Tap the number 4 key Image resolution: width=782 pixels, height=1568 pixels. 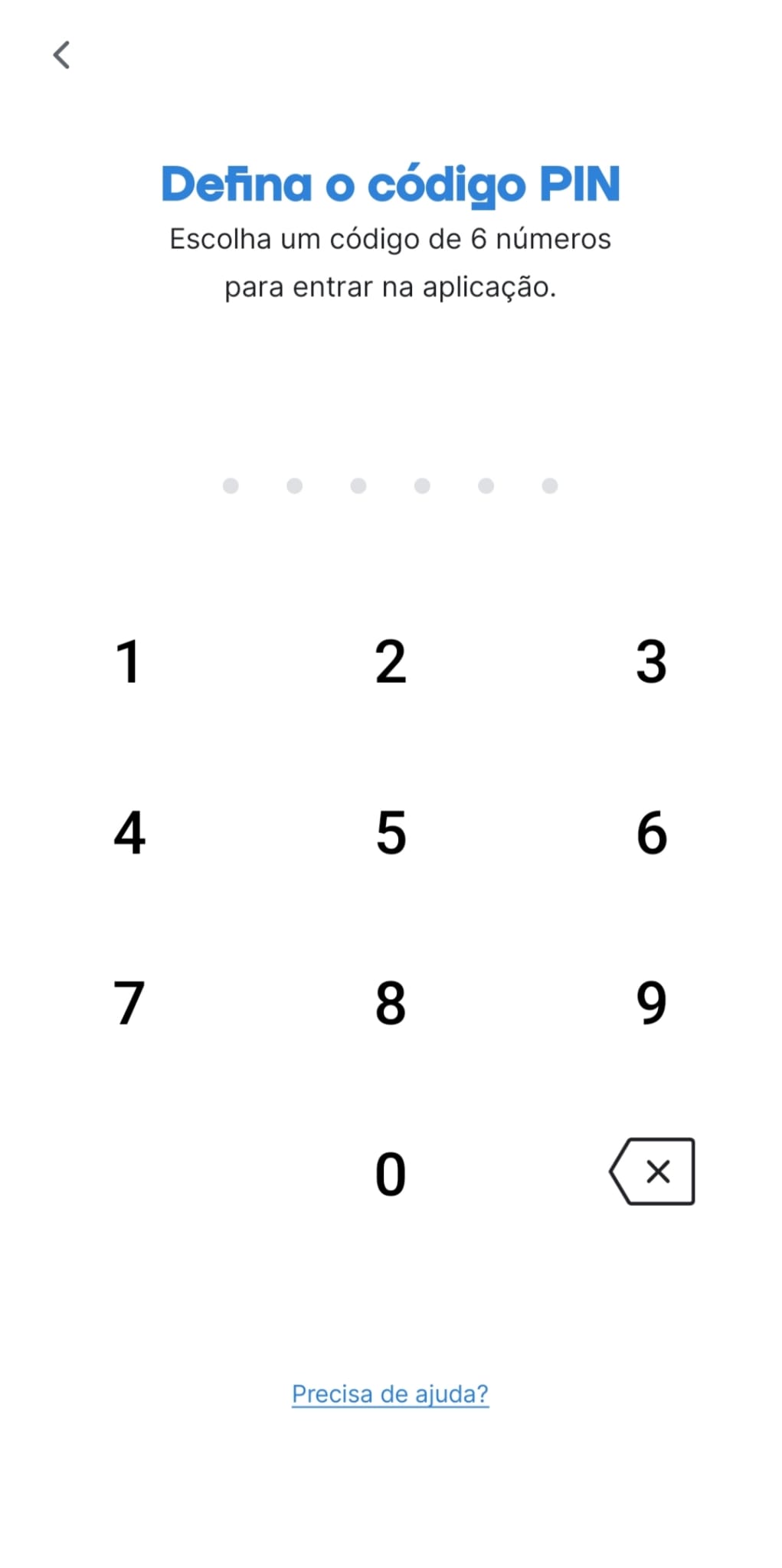tap(129, 832)
